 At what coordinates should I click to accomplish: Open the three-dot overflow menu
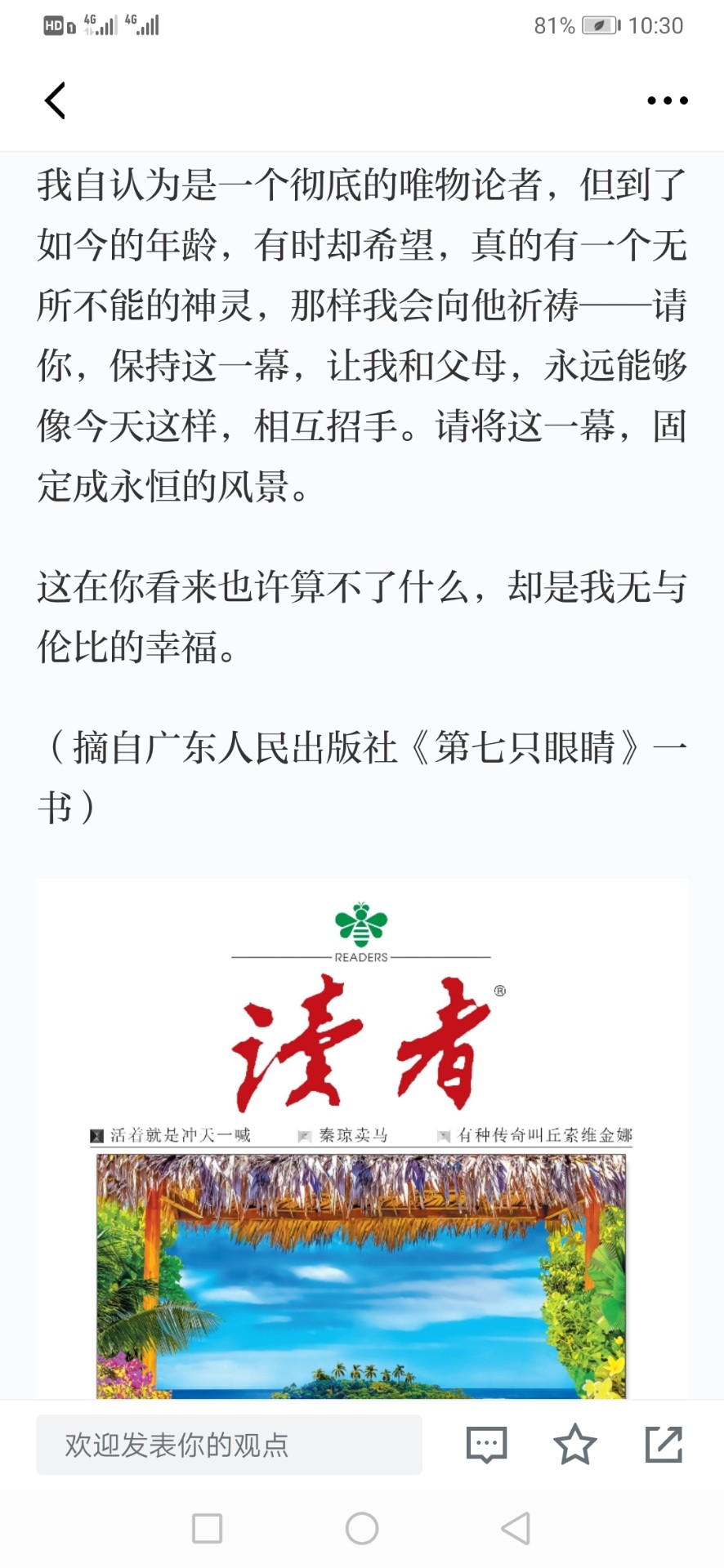(x=668, y=100)
